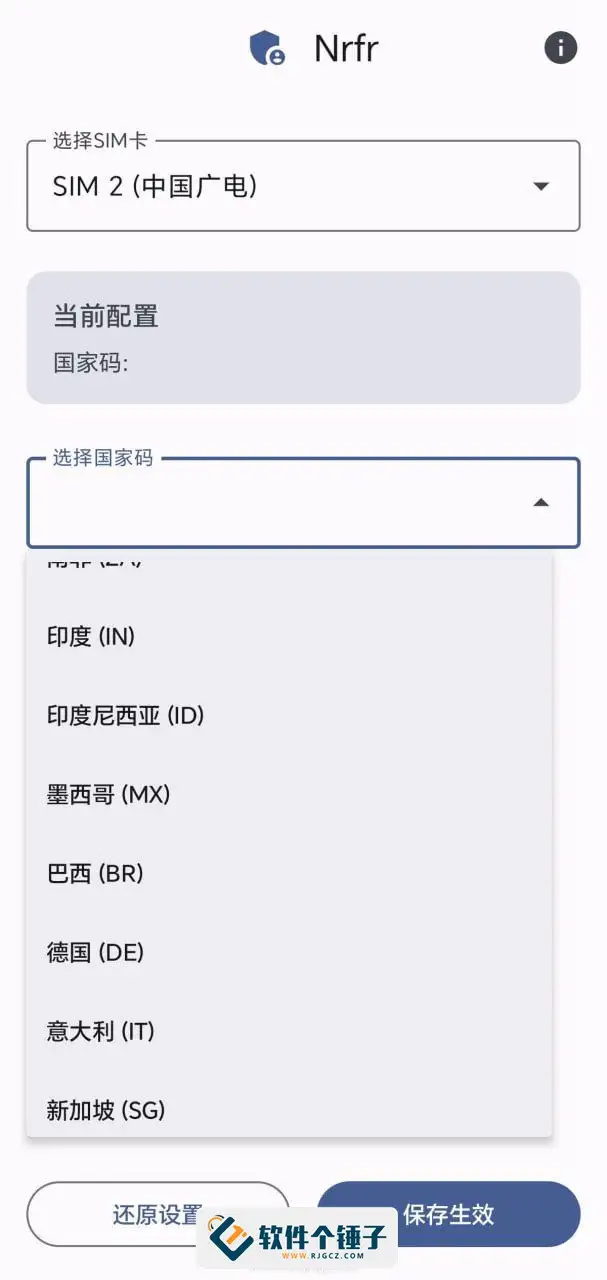
Task: Select 墨西哥 (MX) option
Action: [289, 794]
